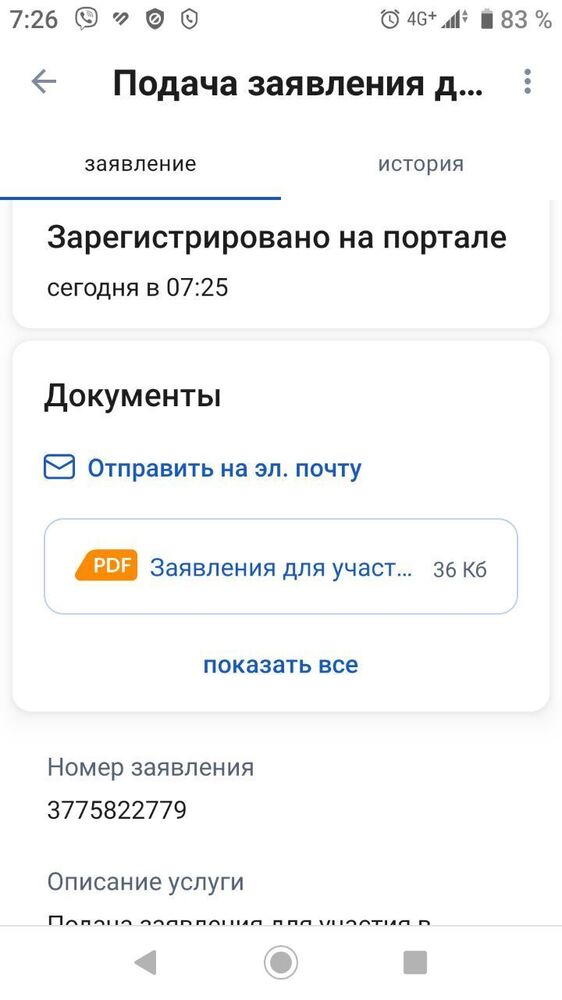562x1000 pixels.
Task: Select the заявление tab
Action: (140, 164)
